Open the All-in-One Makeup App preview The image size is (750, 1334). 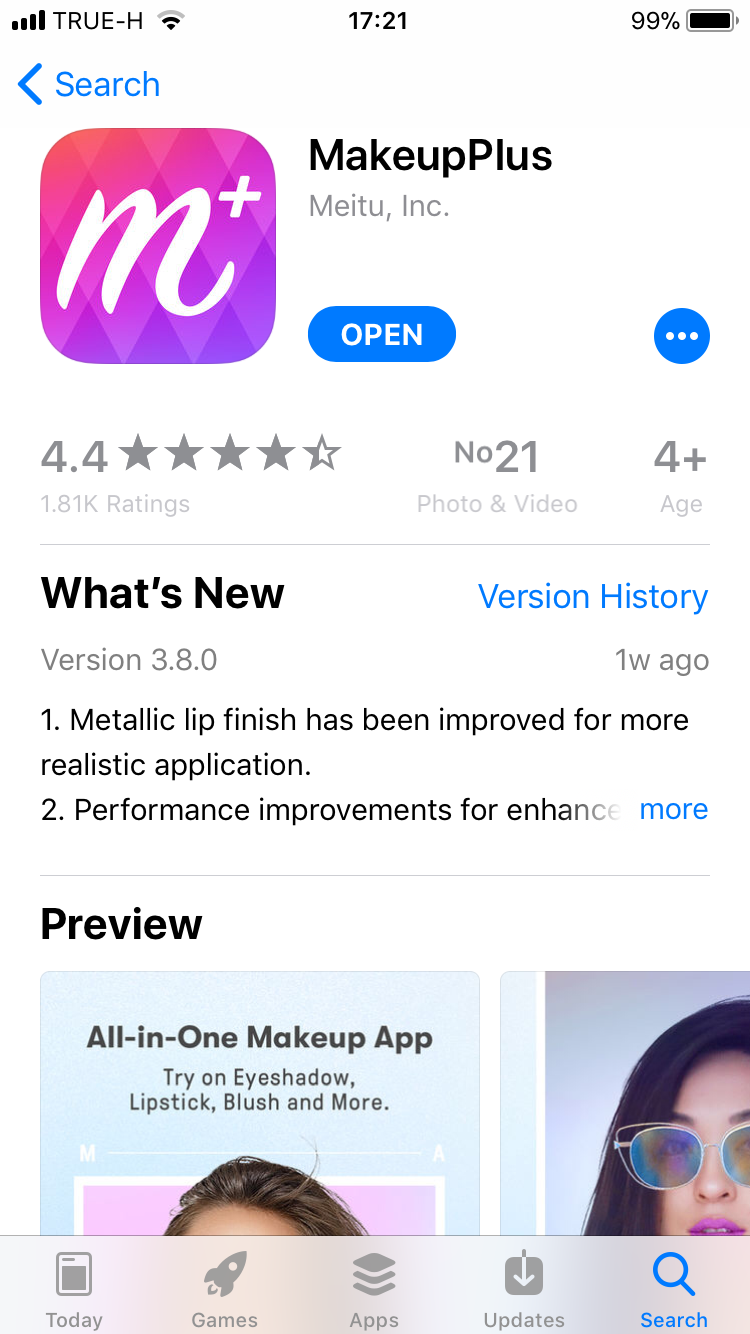tap(259, 1100)
